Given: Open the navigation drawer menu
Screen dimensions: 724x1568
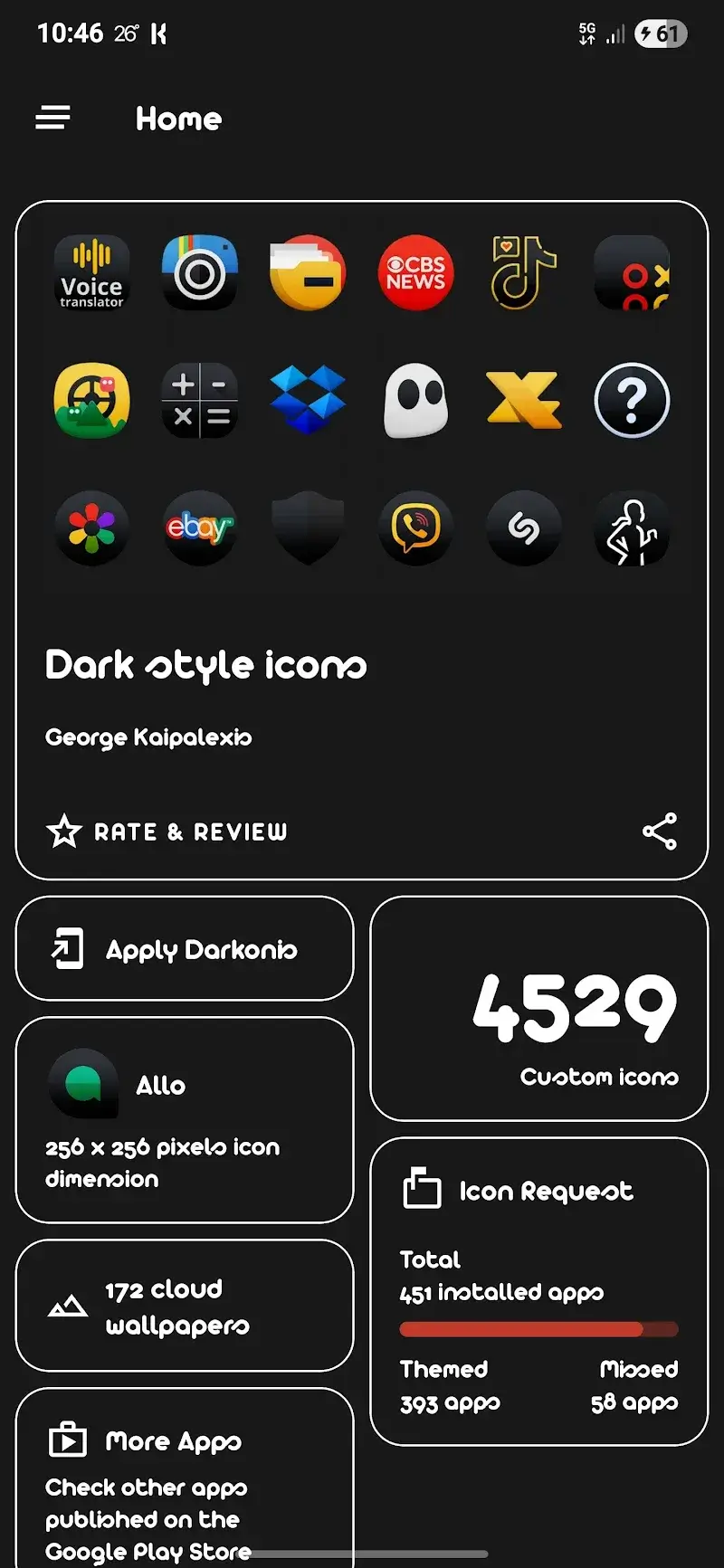Looking at the screenshot, I should (52, 118).
